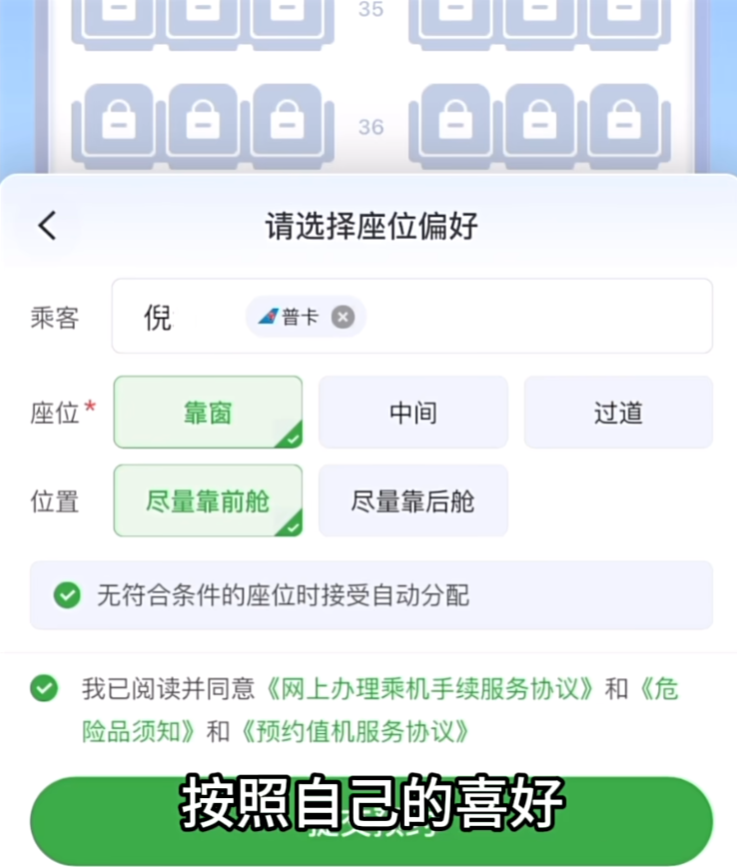This screenshot has width=737, height=867.
Task: Toggle auto-assign when no matching seat
Action: click(x=67, y=596)
